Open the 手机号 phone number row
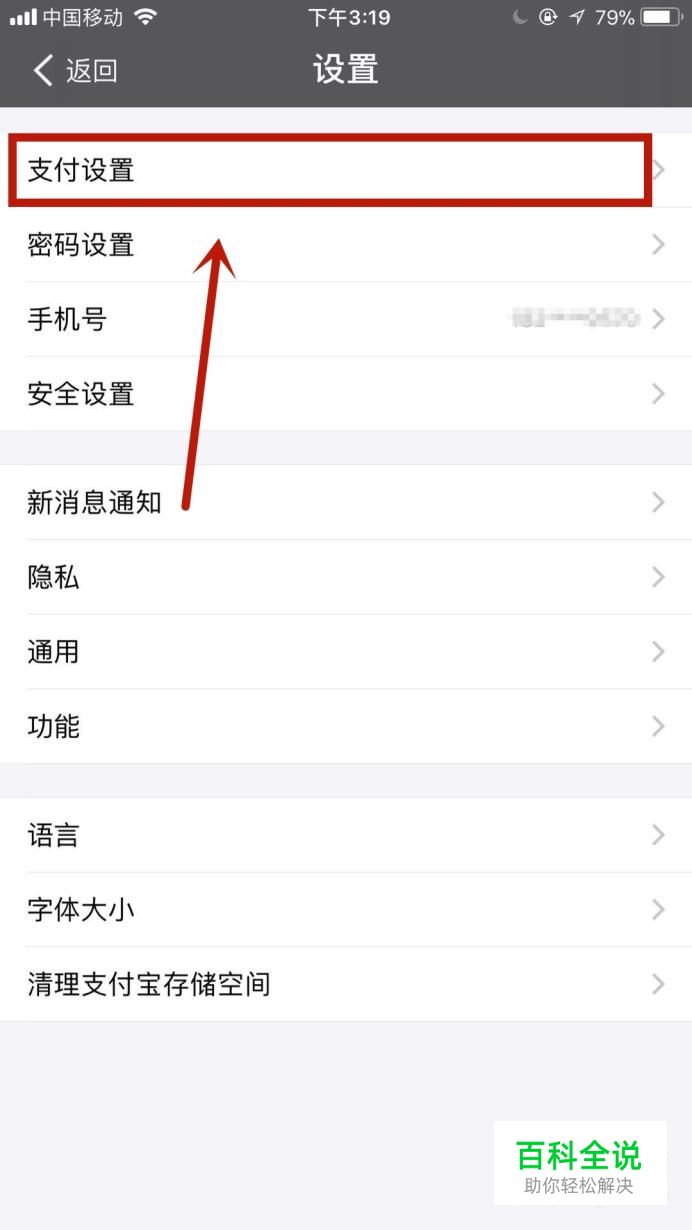The image size is (692, 1230). click(346, 320)
